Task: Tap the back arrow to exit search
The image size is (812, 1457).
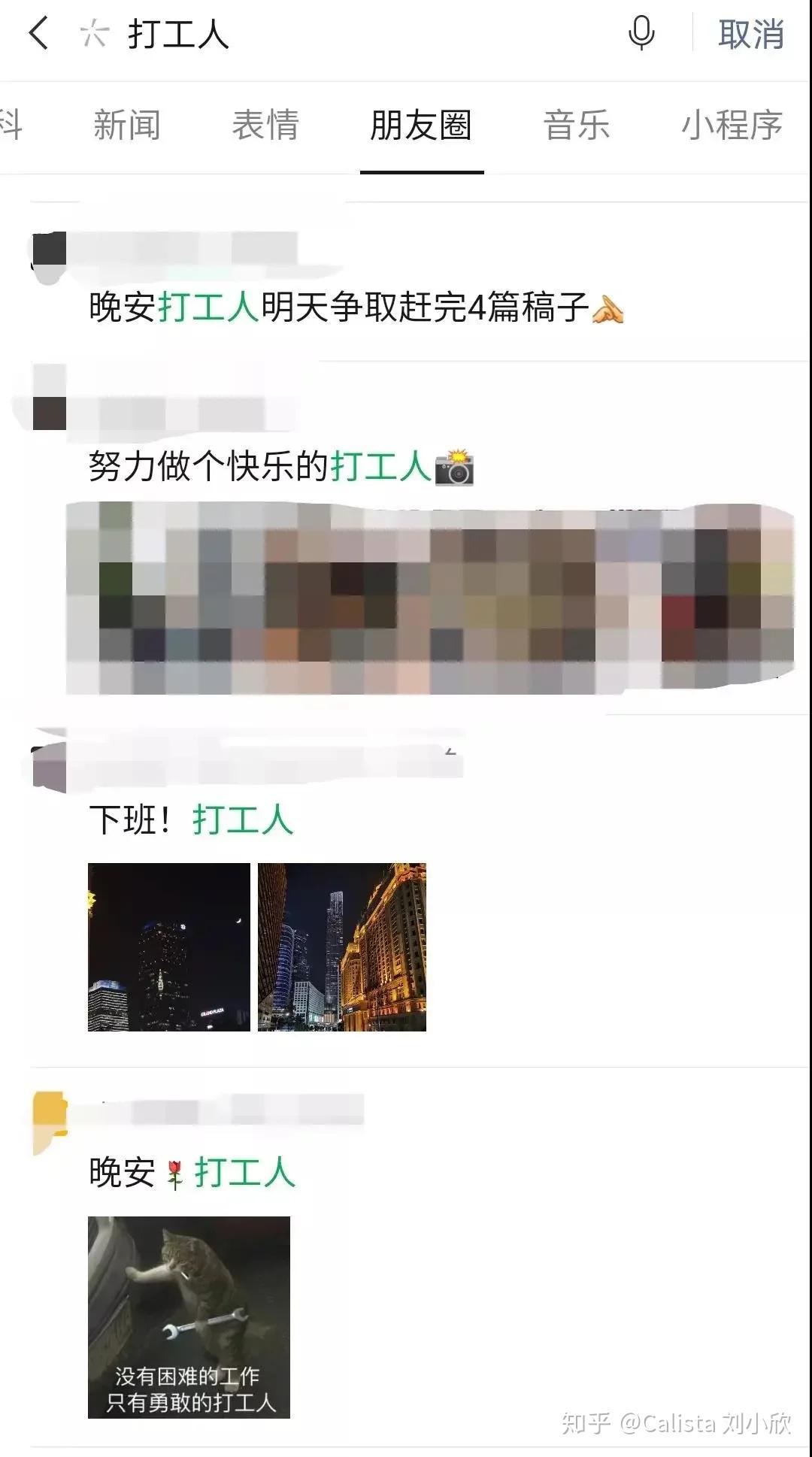Action: [39, 35]
